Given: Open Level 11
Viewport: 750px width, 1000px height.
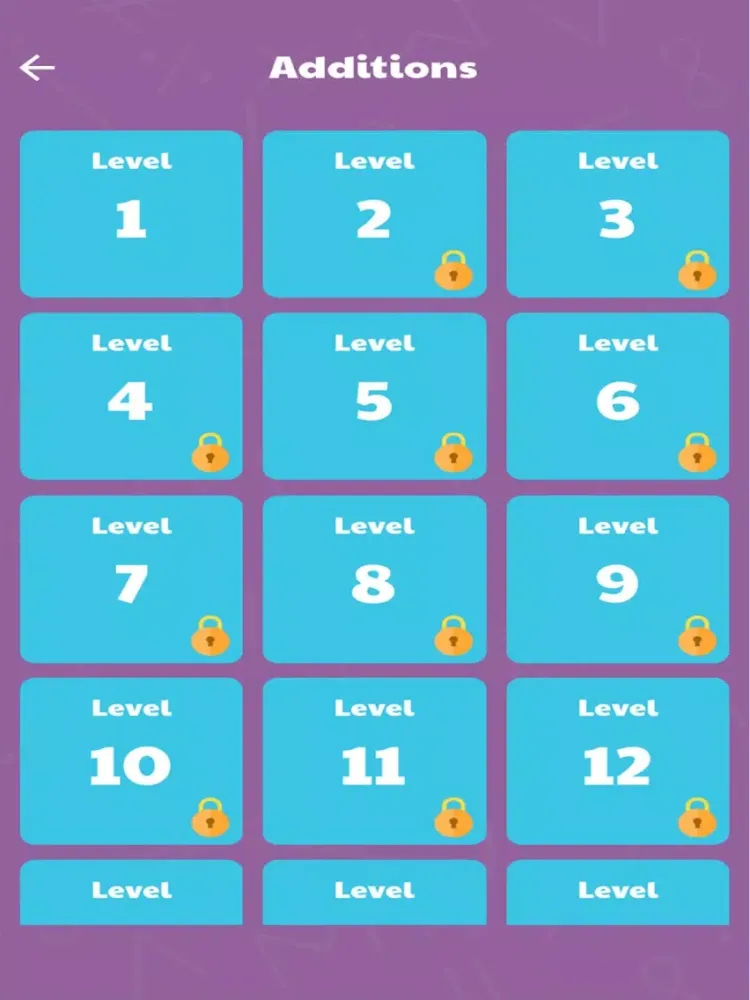Looking at the screenshot, I should pos(374,761).
